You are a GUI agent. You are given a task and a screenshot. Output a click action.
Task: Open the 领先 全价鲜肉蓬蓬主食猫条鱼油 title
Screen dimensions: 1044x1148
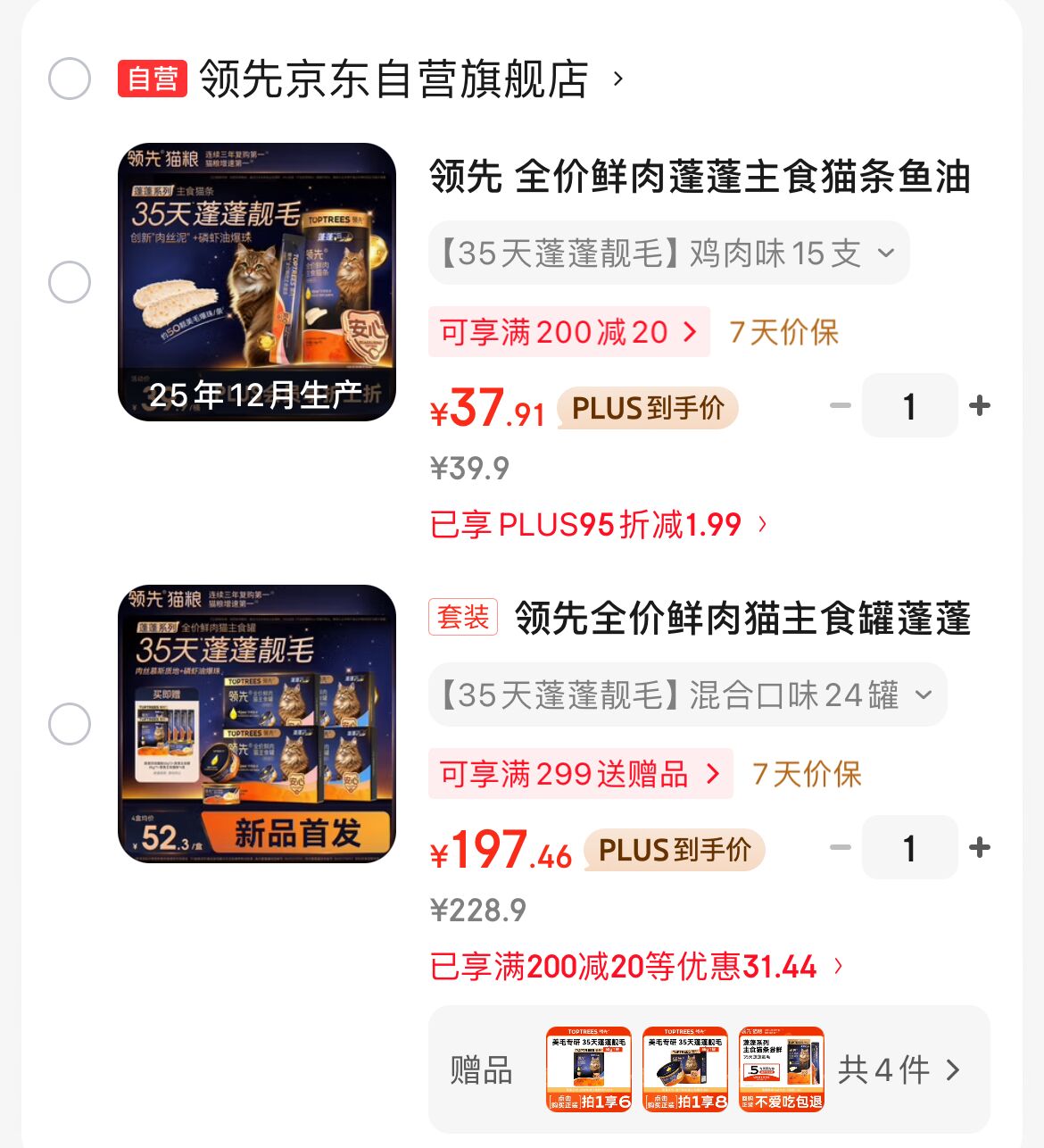pyautogui.click(x=700, y=177)
